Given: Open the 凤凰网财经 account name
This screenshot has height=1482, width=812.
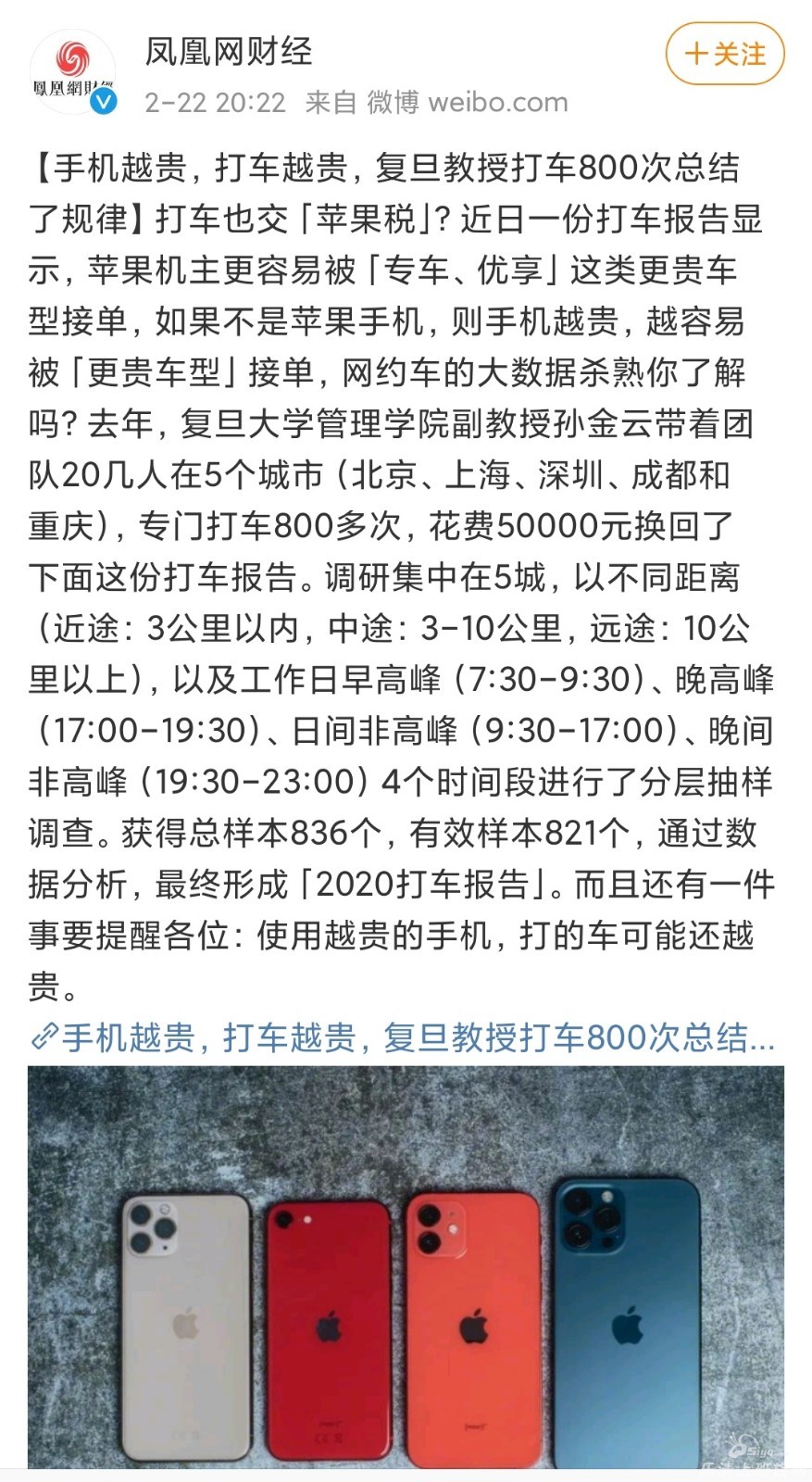Looking at the screenshot, I should point(229,51).
